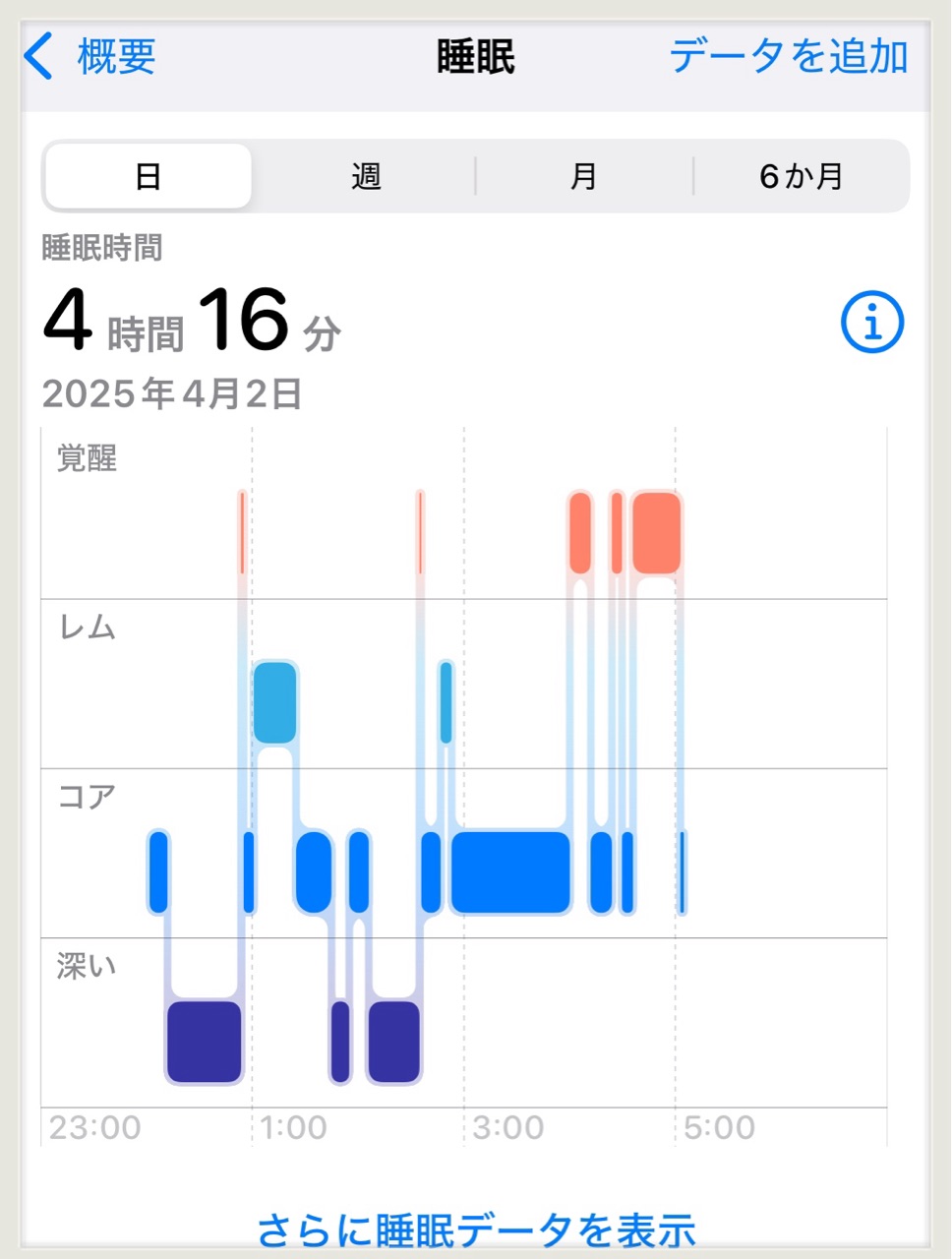Tap データを追加 to add sleep data
The width and height of the screenshot is (952, 1259).
(788, 56)
